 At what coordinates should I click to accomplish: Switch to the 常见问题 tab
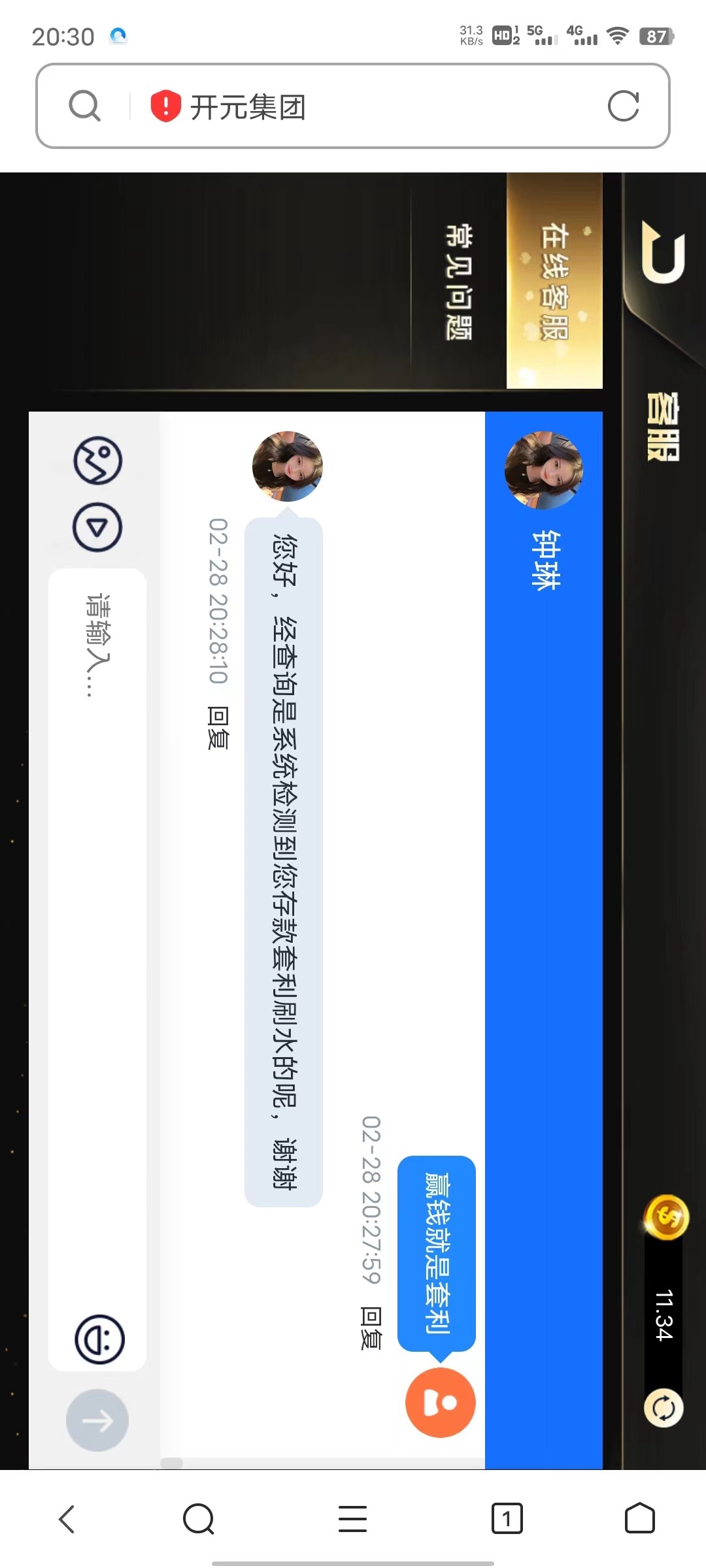point(458,282)
